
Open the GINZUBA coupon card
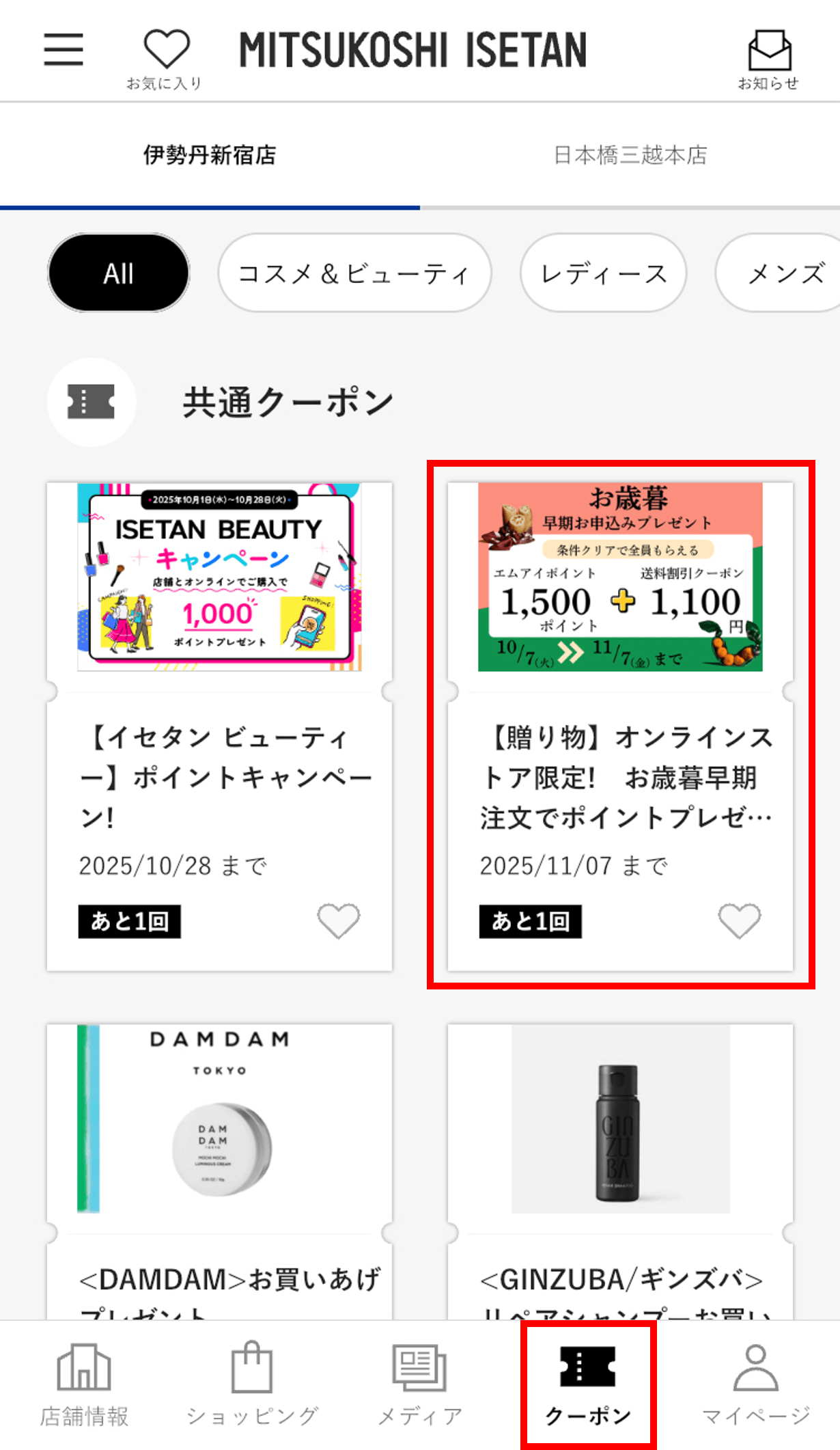[x=620, y=1162]
